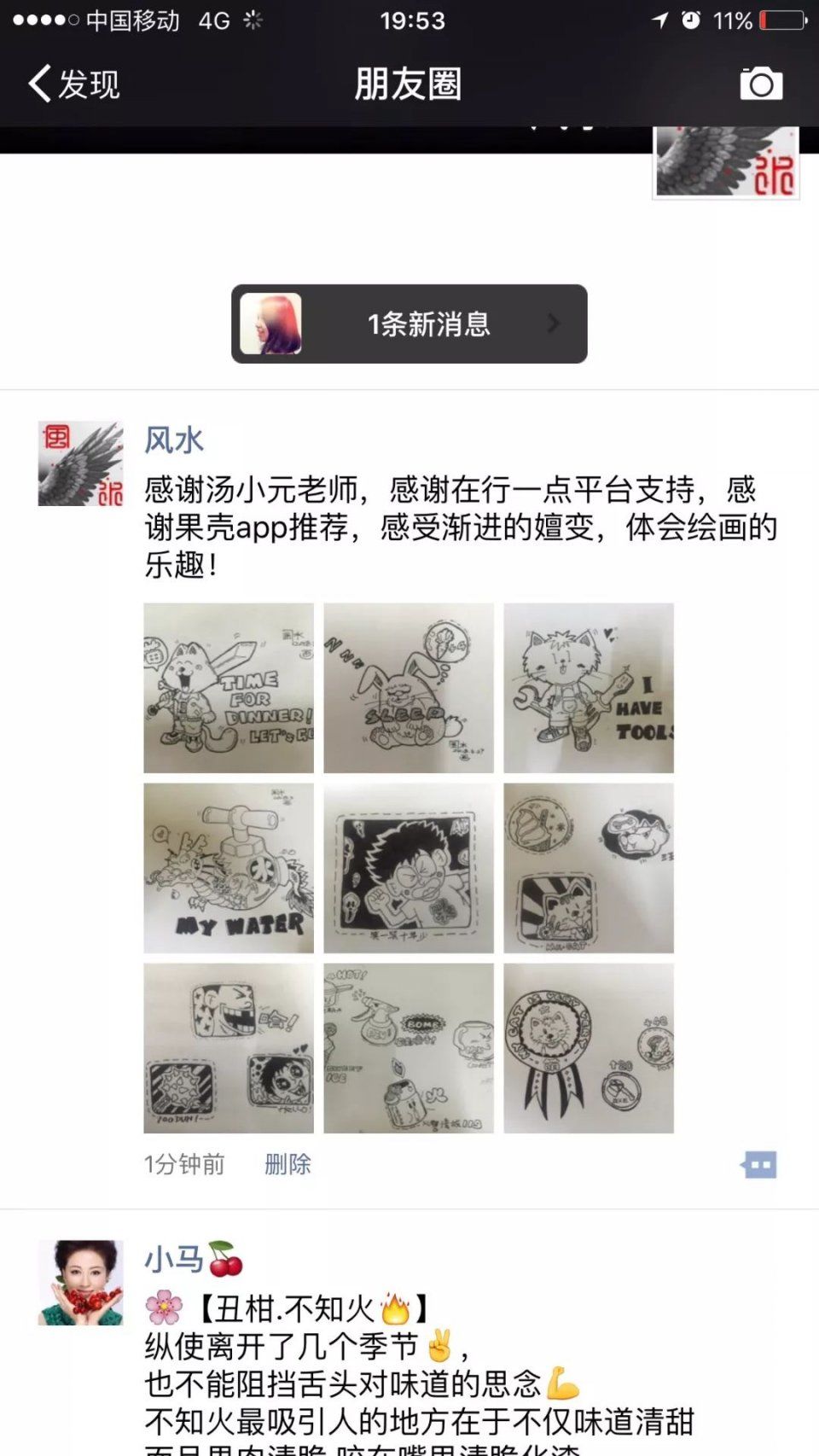View the black-framed boy drawing
This screenshot has height=1456, width=819.
click(x=409, y=868)
